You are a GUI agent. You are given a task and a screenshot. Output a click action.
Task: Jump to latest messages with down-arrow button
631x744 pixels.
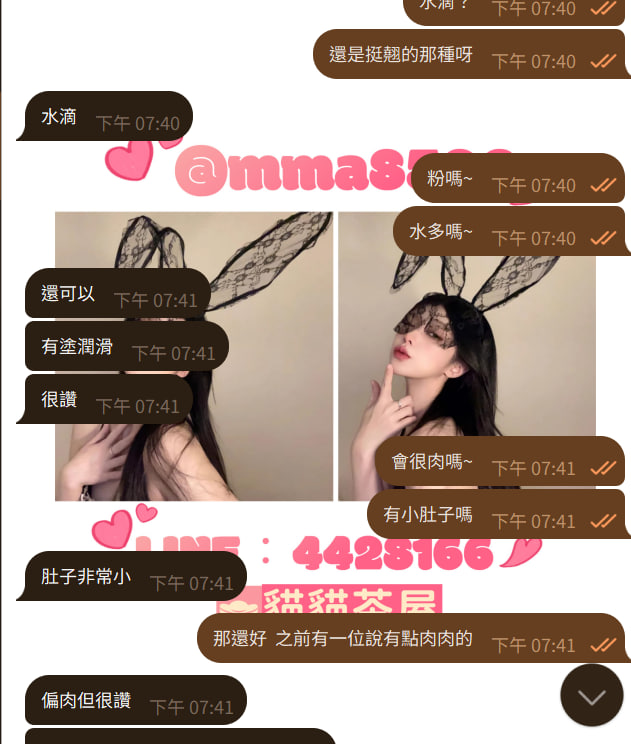coord(592,695)
